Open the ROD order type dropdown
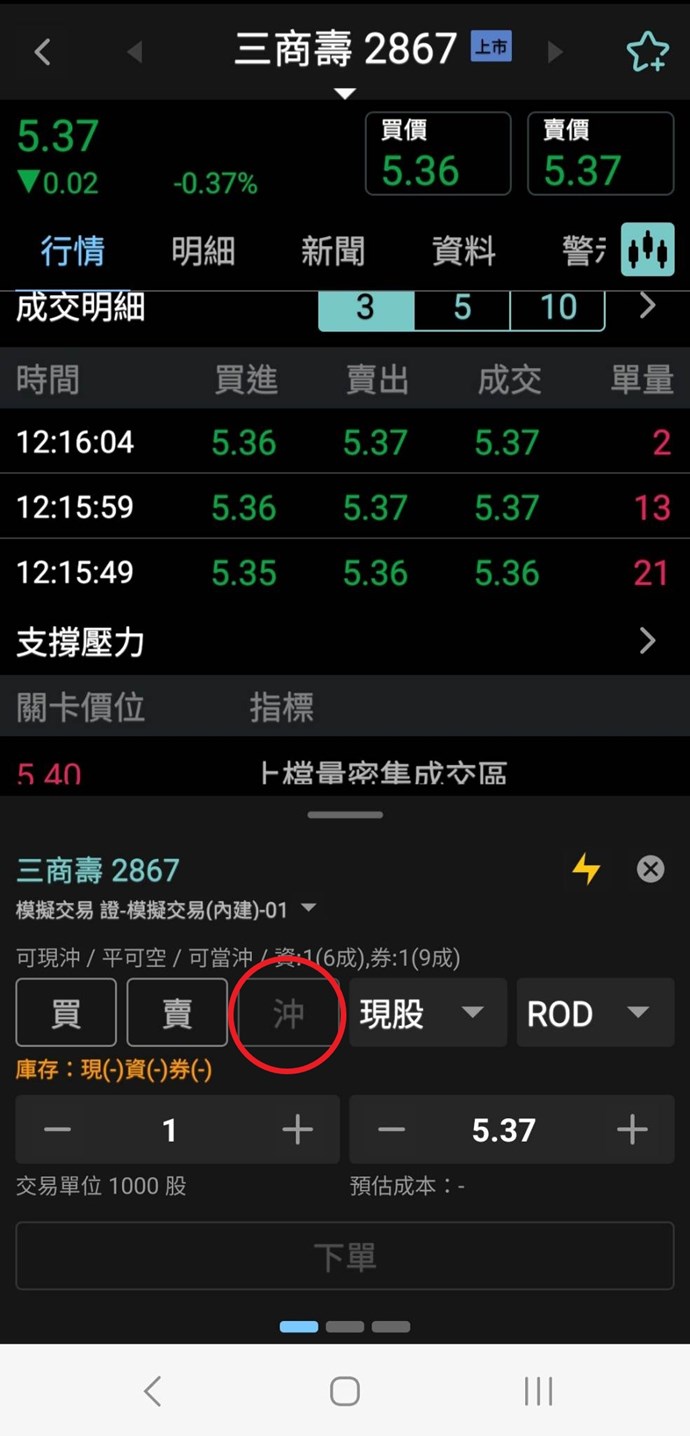The width and height of the screenshot is (690, 1436). tap(594, 1013)
